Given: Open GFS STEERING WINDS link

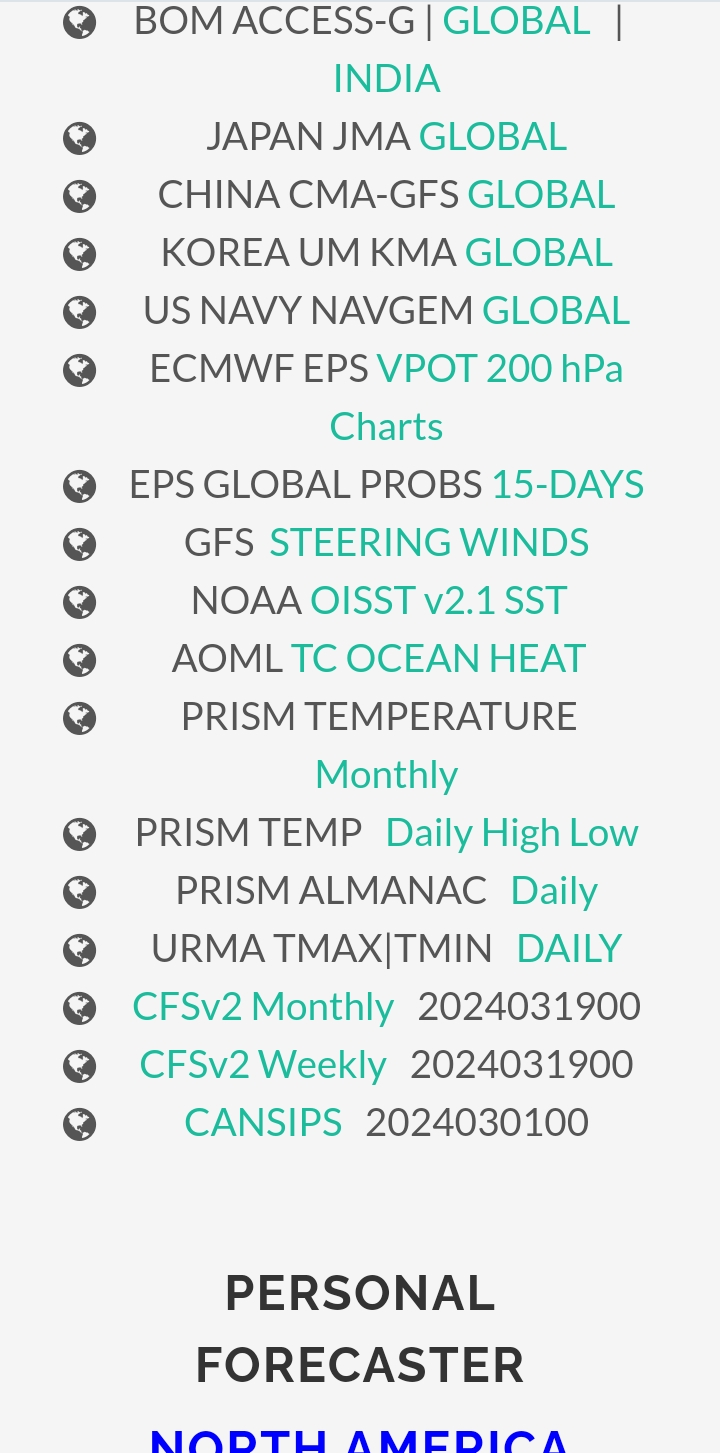Looking at the screenshot, I should point(429,542).
